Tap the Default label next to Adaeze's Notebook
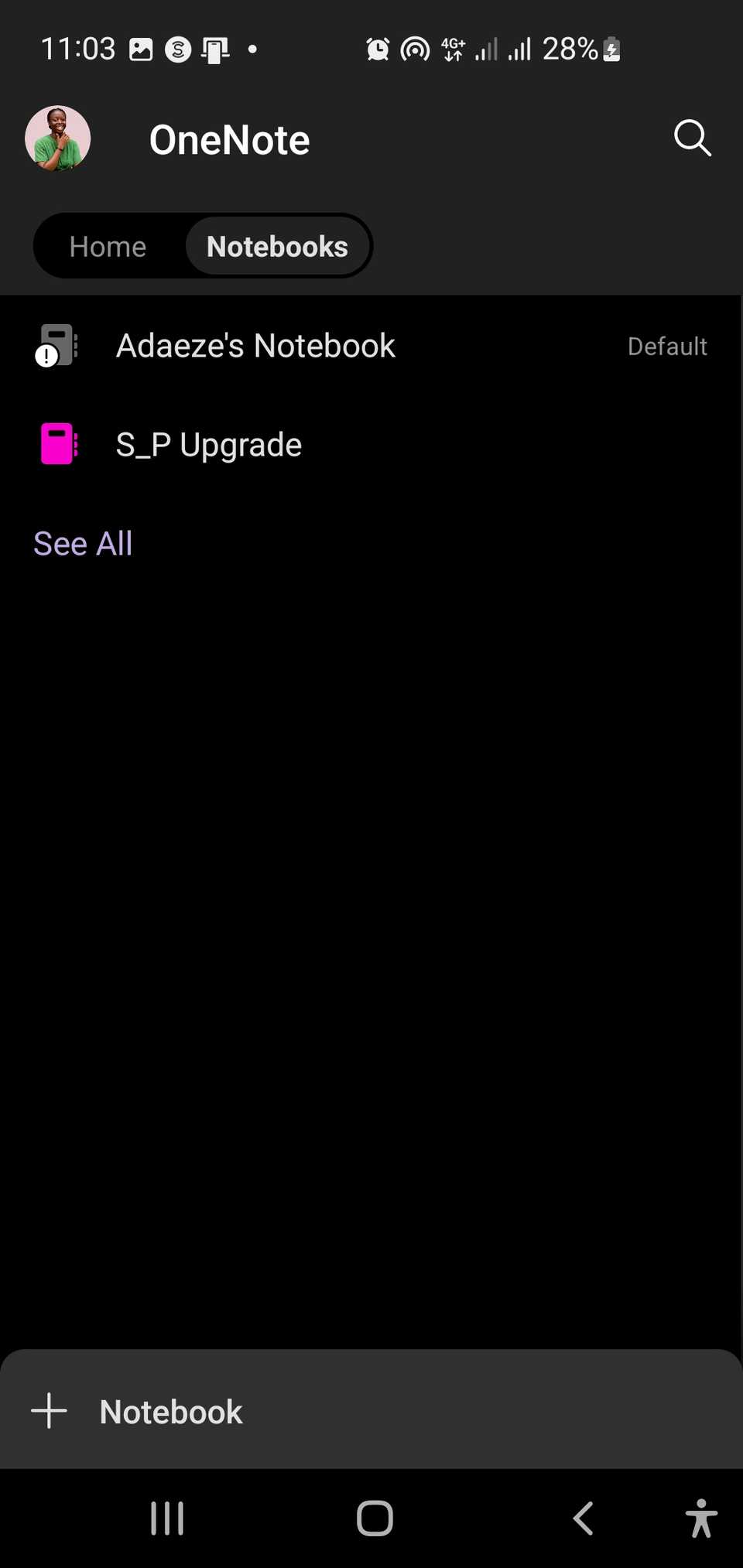743x1568 pixels. pyautogui.click(x=667, y=346)
